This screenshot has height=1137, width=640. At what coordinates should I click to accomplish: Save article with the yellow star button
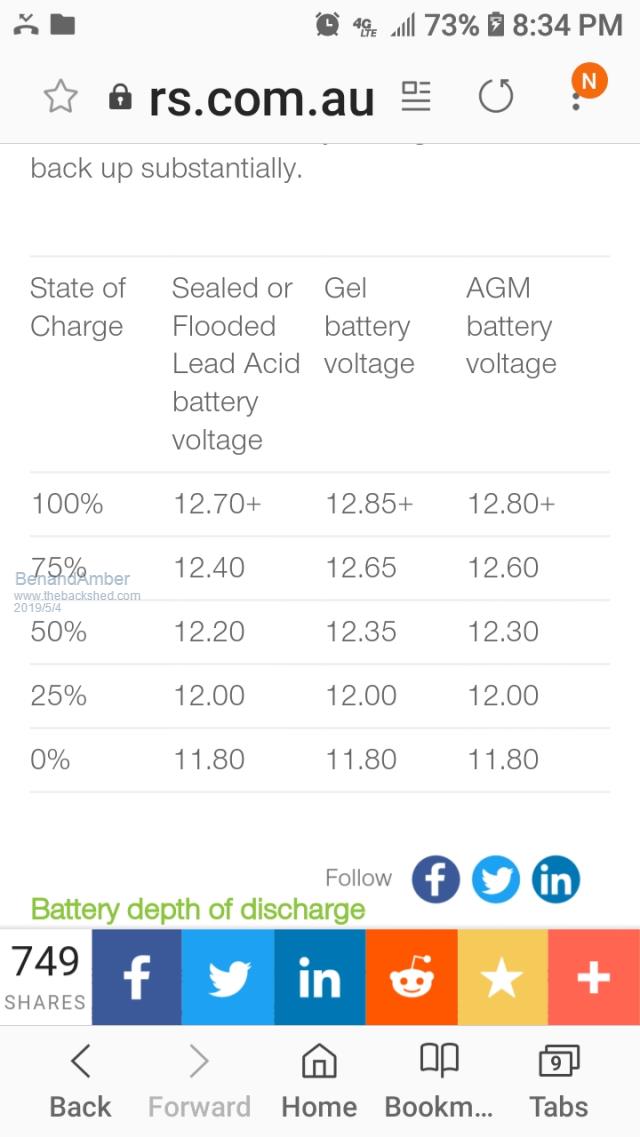[x=502, y=978]
